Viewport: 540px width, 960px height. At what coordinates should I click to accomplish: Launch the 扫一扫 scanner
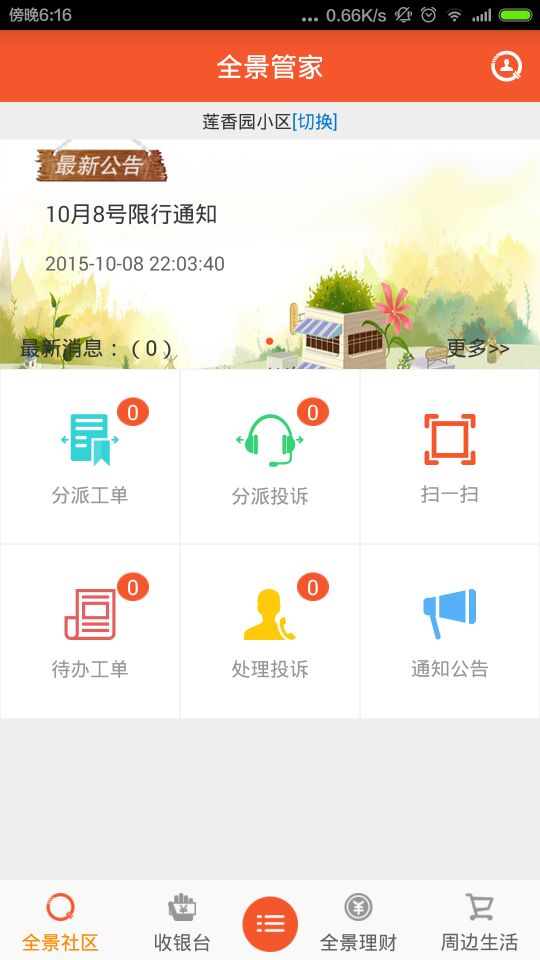pos(450,457)
